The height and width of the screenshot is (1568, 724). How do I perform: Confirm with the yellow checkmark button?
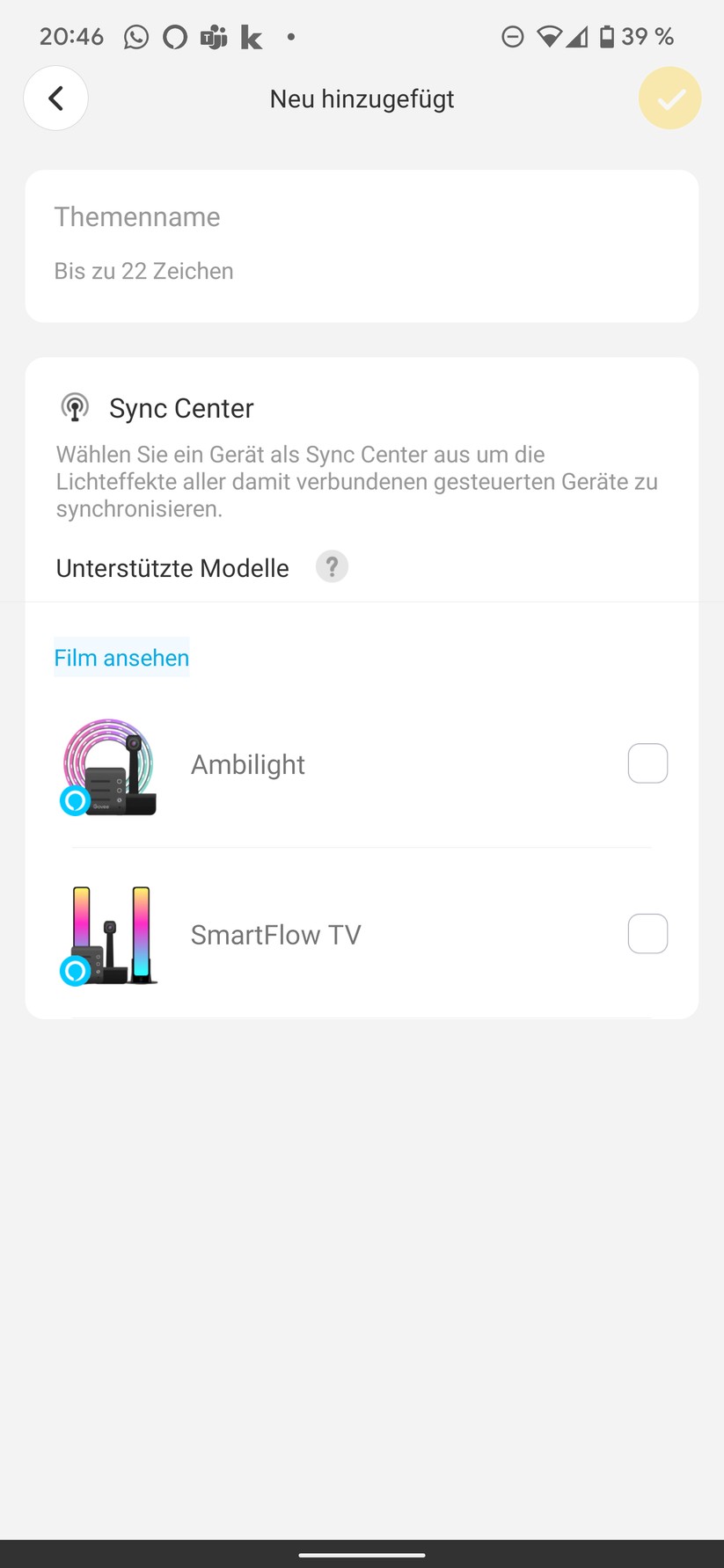coord(669,98)
